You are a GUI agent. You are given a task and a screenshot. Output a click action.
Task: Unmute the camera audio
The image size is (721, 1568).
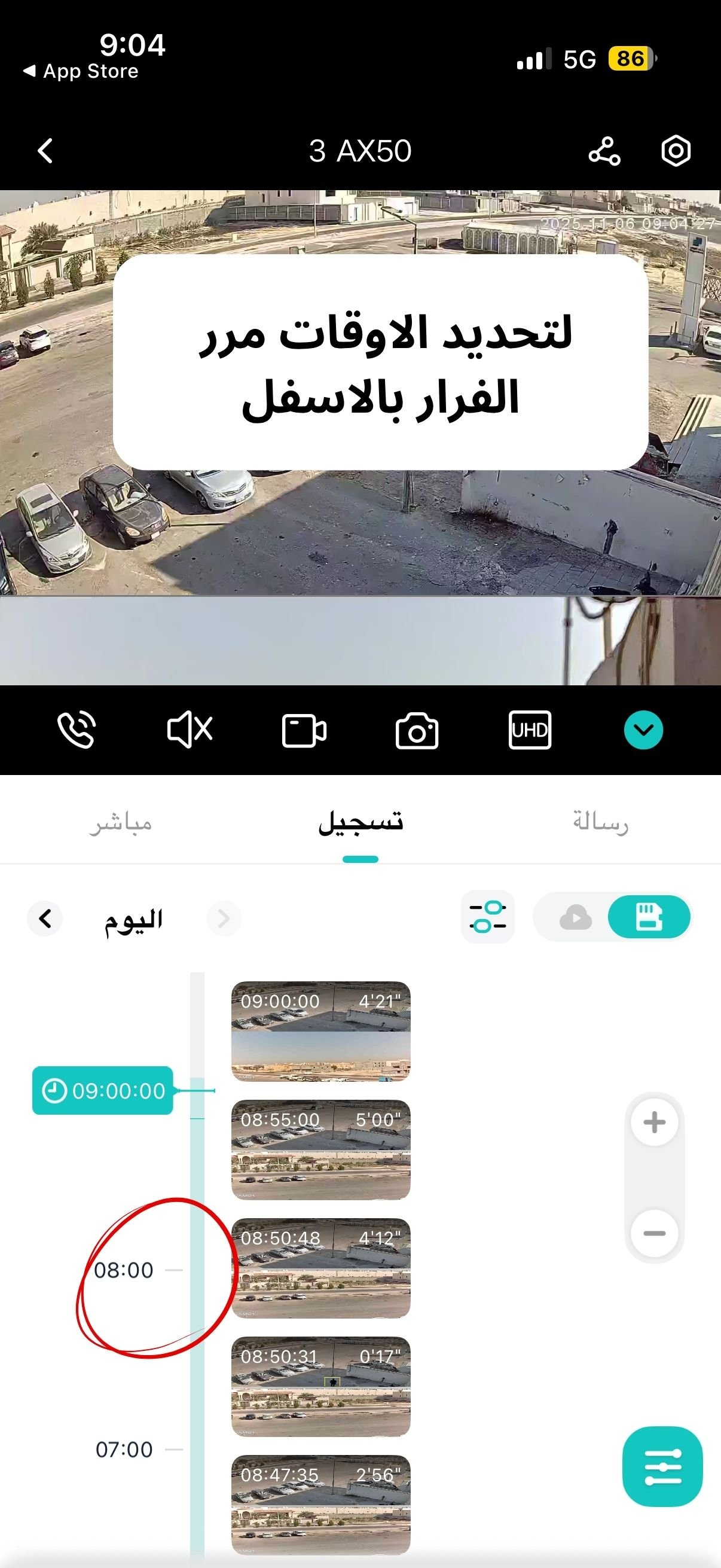click(190, 729)
